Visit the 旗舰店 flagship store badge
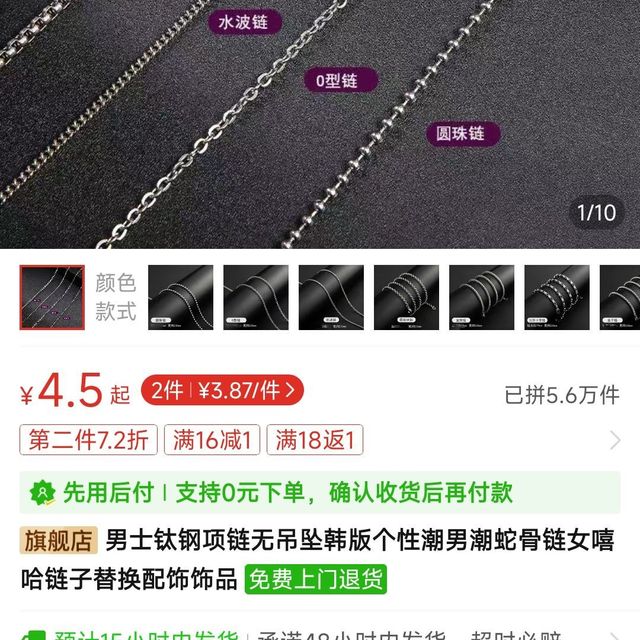 pos(59,541)
